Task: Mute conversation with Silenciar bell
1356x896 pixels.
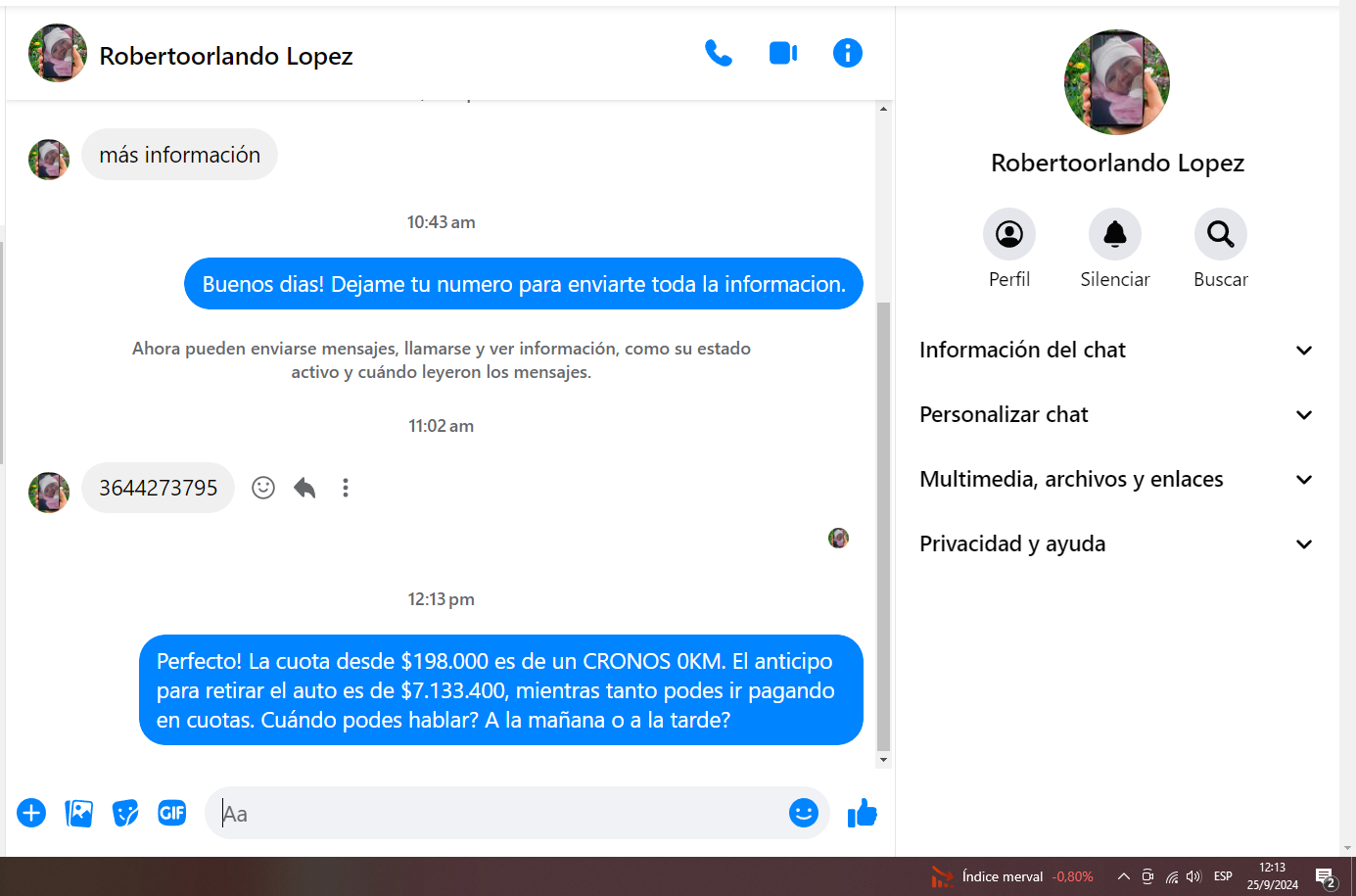Action: click(x=1114, y=234)
